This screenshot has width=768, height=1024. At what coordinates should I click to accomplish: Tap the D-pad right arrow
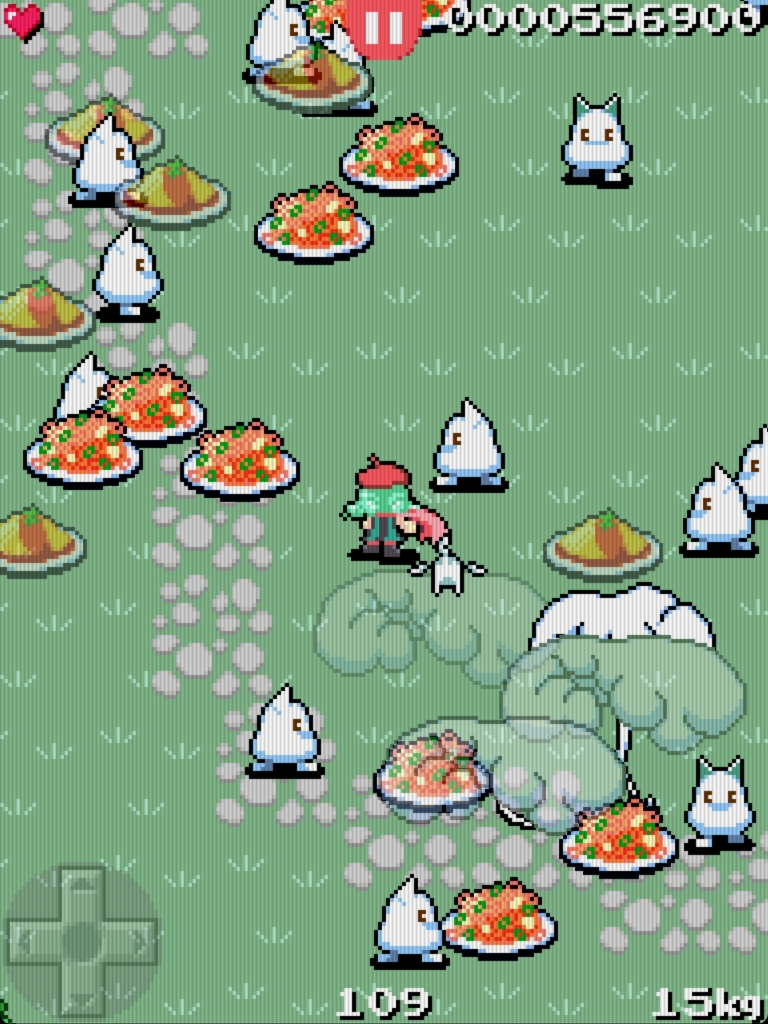pos(134,941)
